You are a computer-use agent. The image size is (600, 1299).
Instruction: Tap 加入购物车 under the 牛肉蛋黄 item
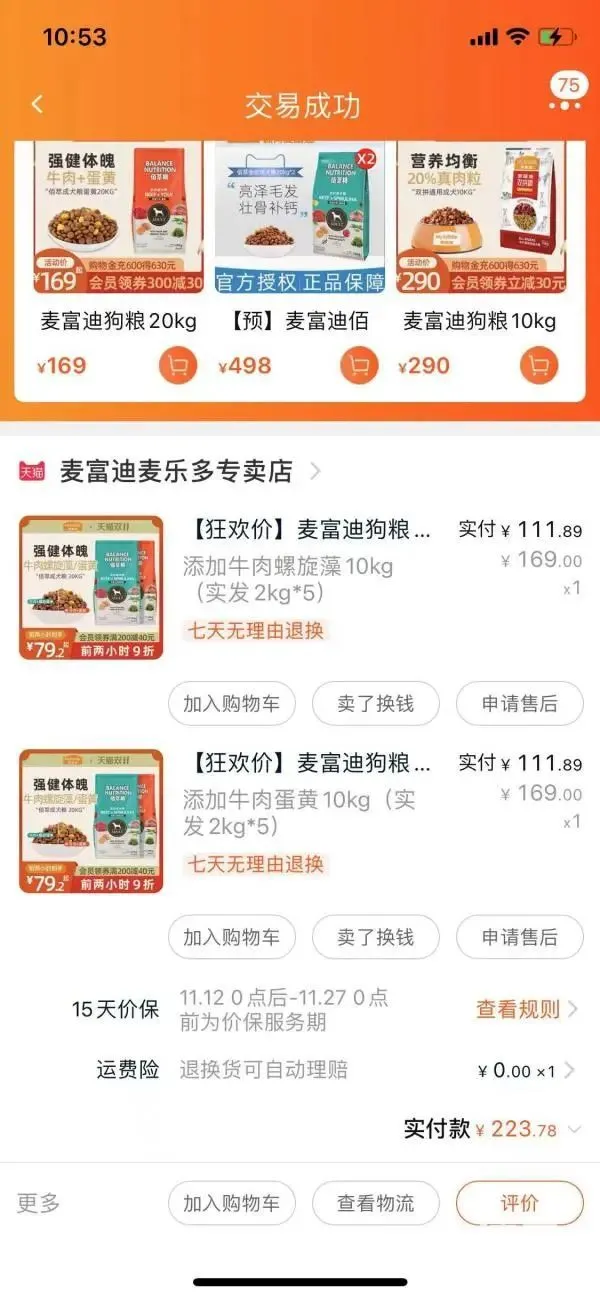coord(231,937)
